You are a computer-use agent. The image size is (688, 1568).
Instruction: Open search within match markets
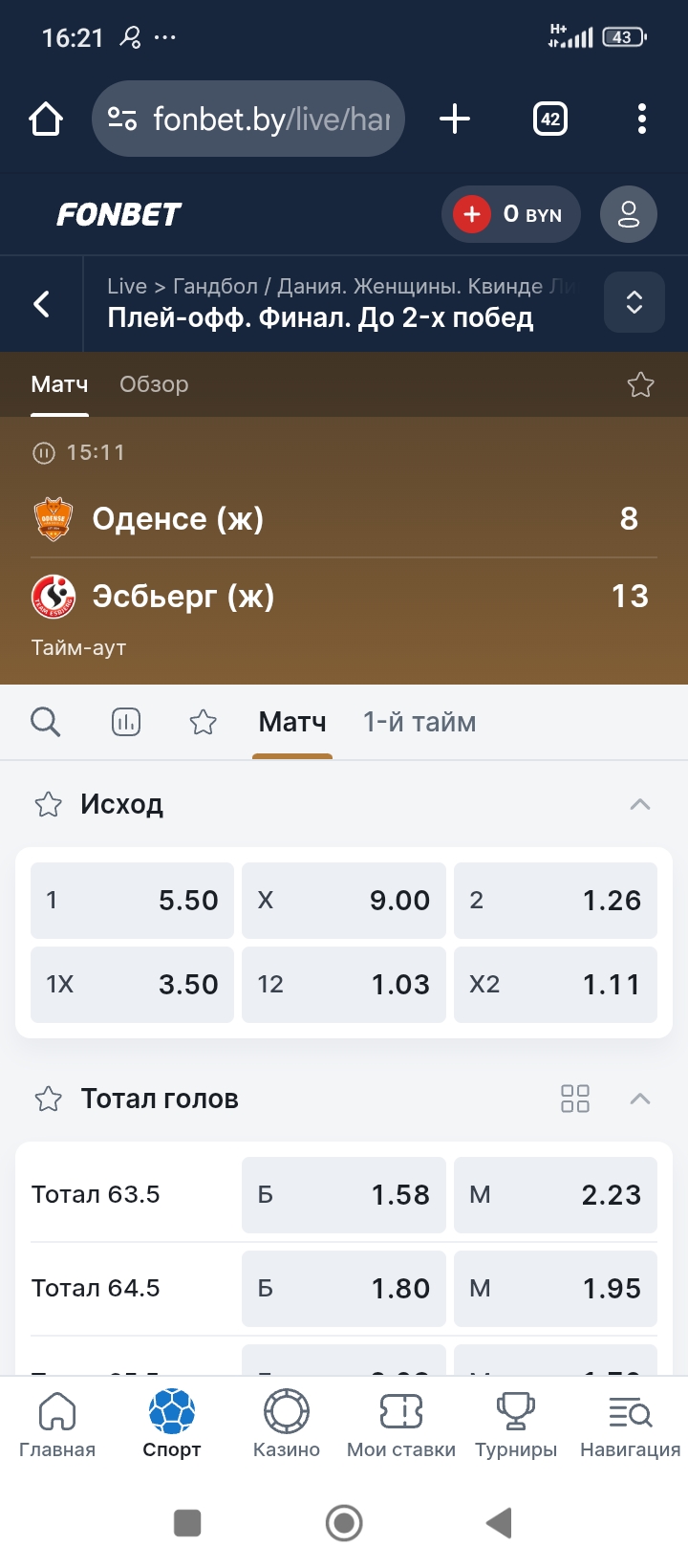pyautogui.click(x=46, y=722)
